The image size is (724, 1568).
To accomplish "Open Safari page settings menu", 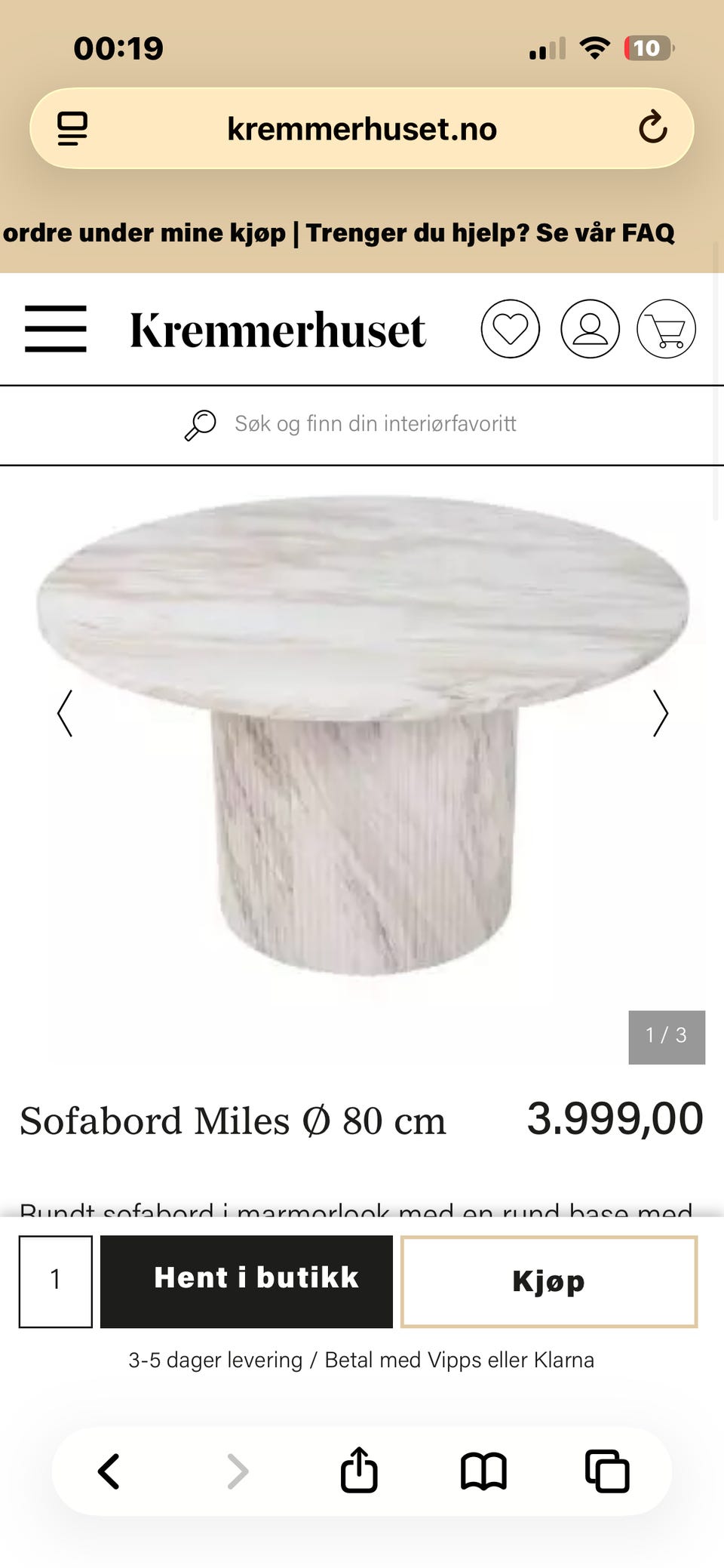I will pyautogui.click(x=72, y=128).
